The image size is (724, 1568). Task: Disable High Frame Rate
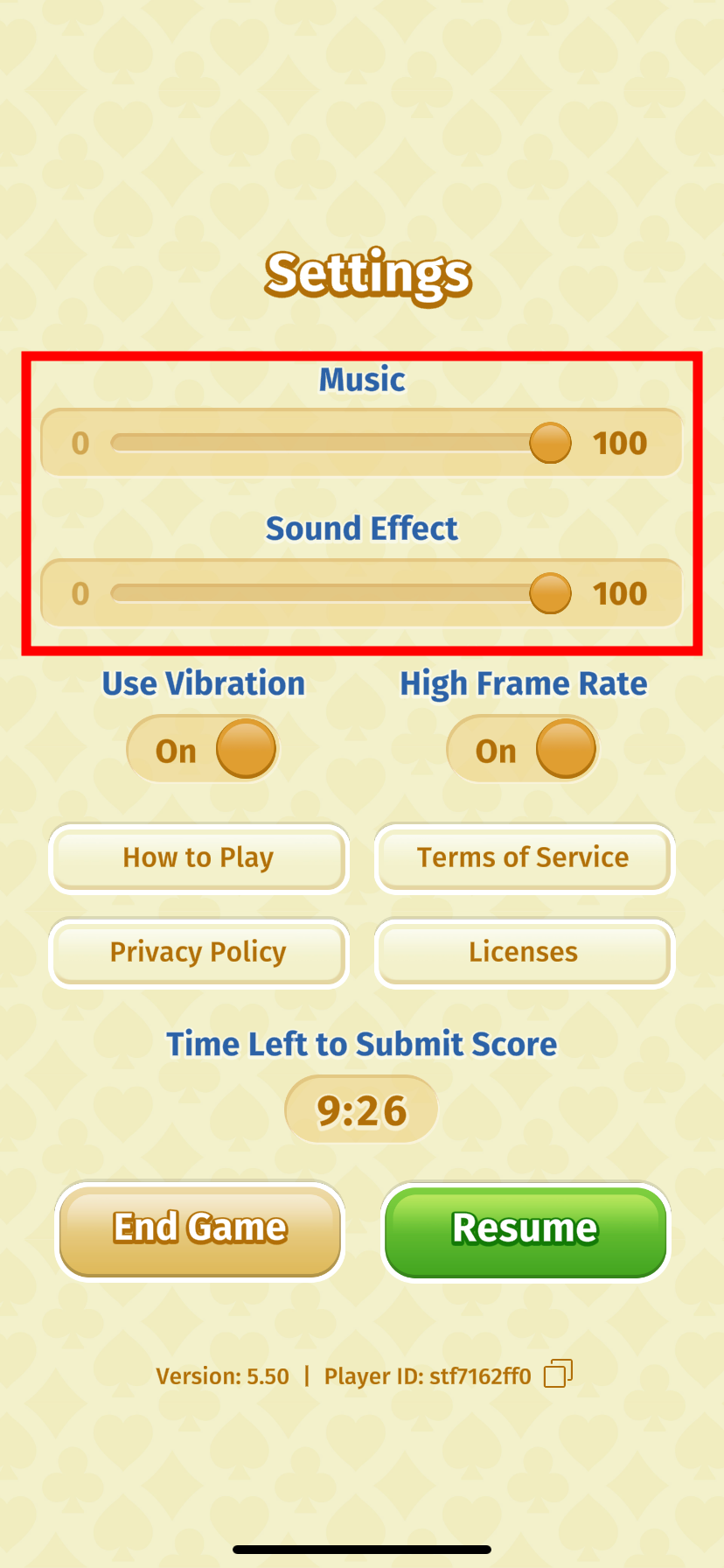coord(523,749)
